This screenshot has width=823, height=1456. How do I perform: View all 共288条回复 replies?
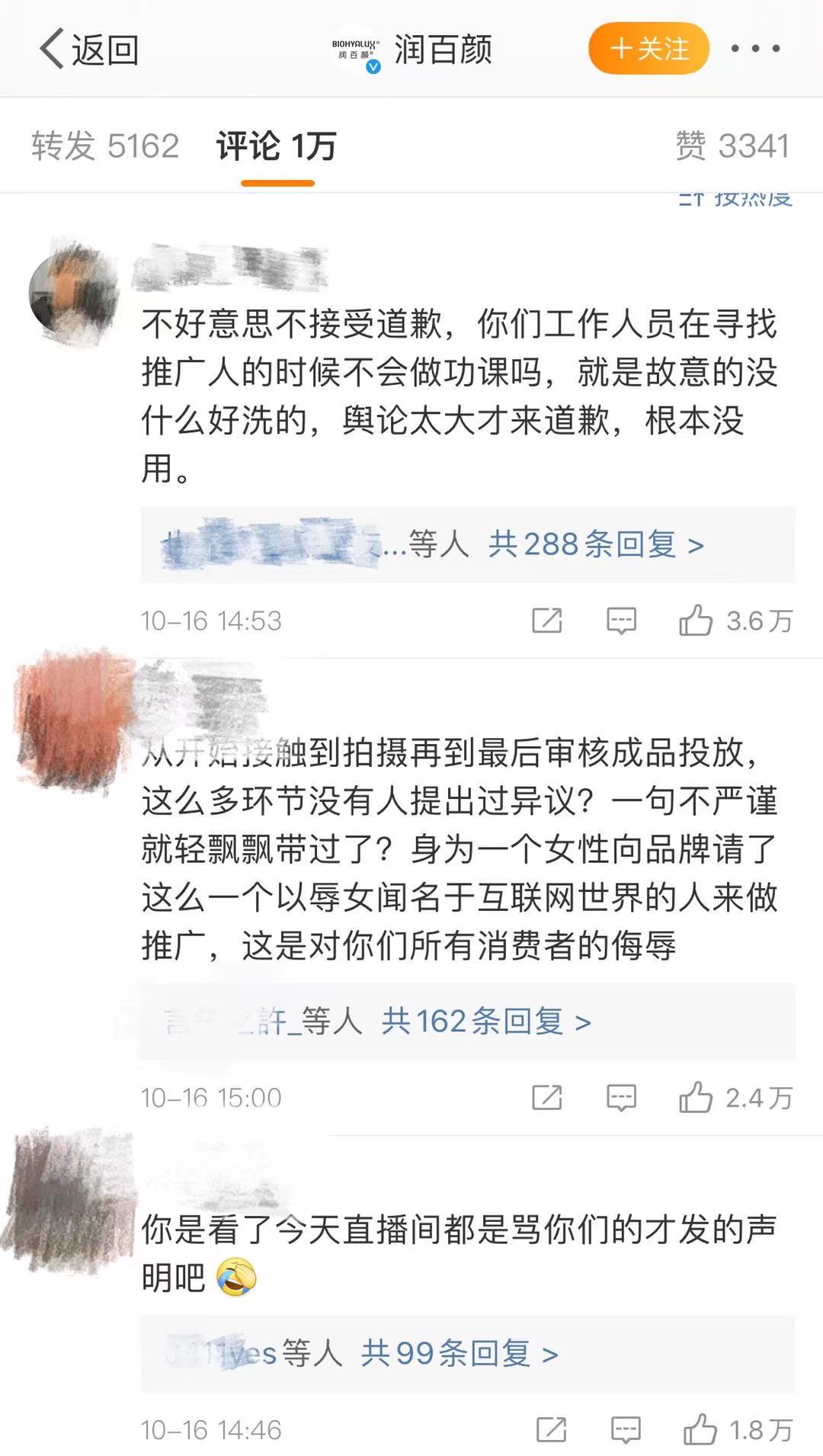(x=595, y=544)
